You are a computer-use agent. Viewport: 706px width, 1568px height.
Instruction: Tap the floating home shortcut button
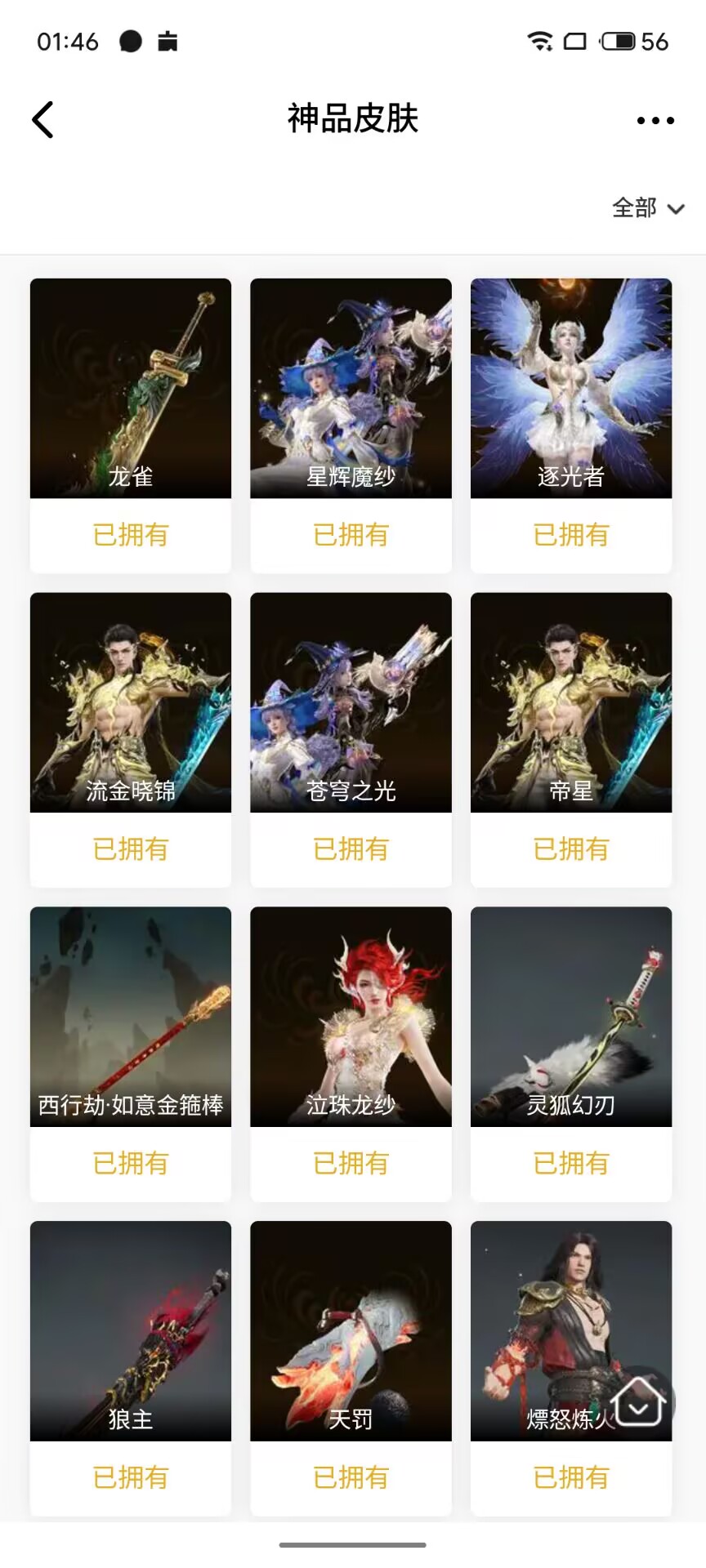click(639, 1403)
